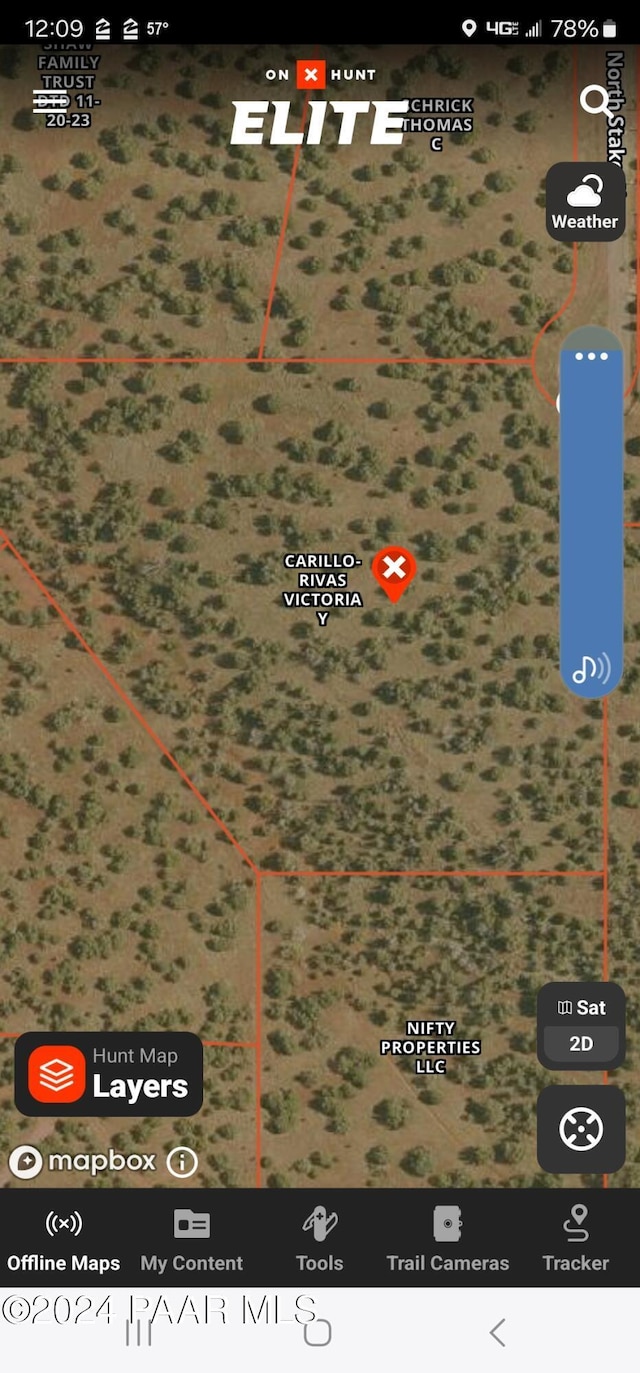The height and width of the screenshot is (1373, 640).
Task: Select the red X waypoint marker
Action: pos(394,570)
